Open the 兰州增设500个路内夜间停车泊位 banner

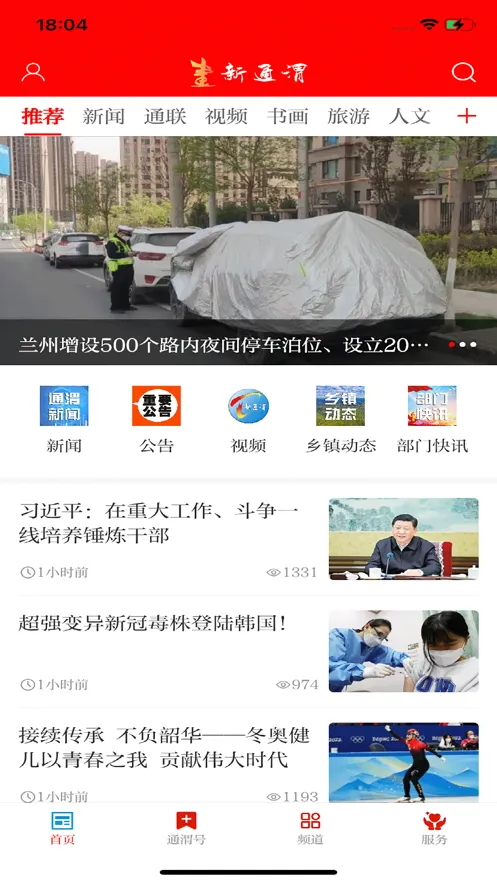(x=248, y=251)
